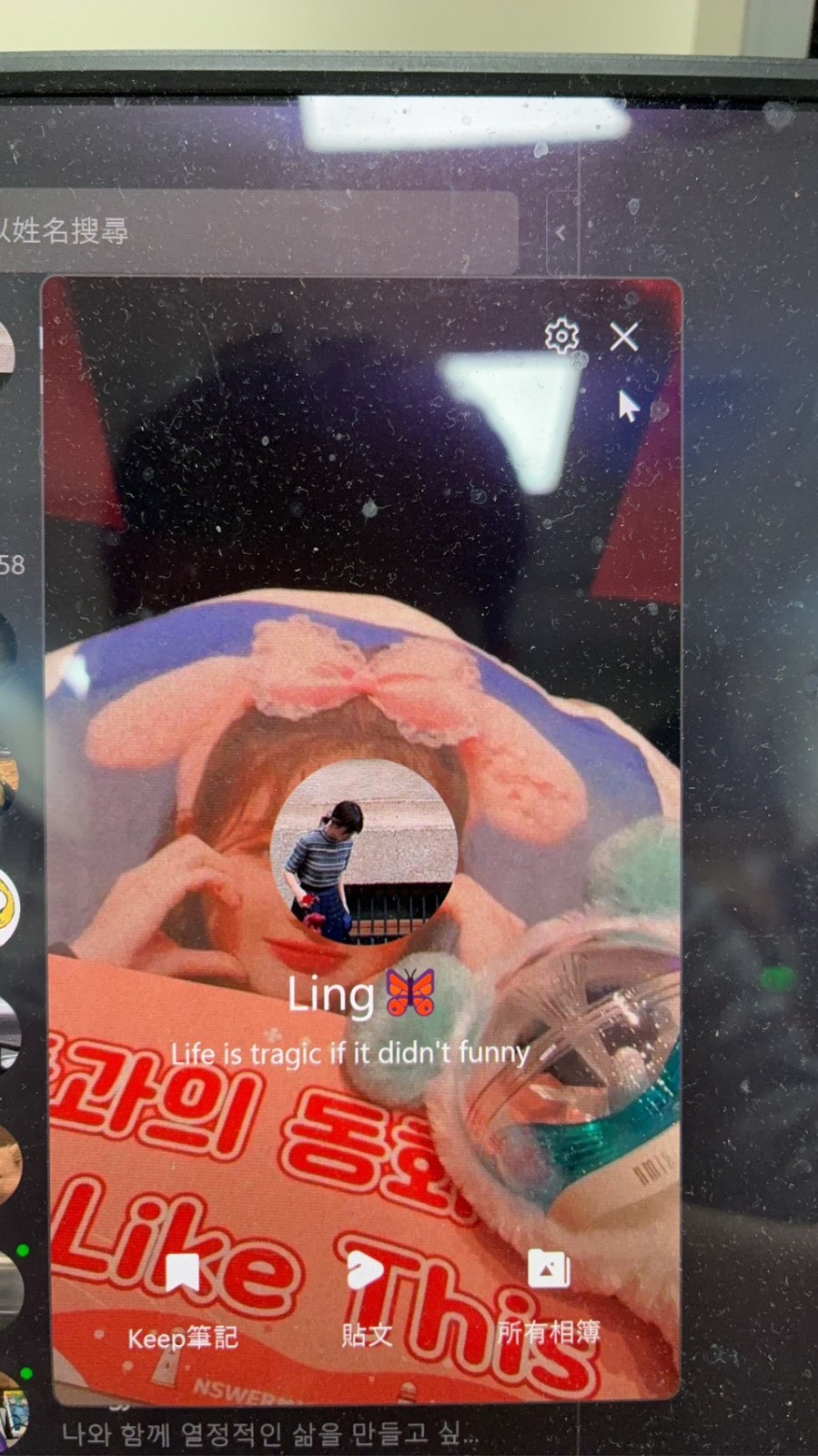Open profile settings gear icon
The height and width of the screenshot is (1456, 818).
coord(561,337)
